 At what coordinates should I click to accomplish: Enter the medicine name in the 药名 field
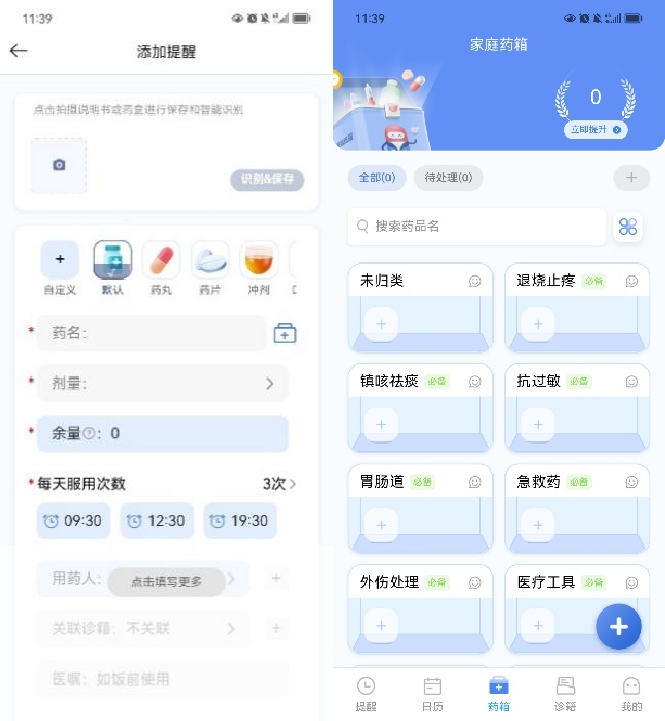point(150,333)
